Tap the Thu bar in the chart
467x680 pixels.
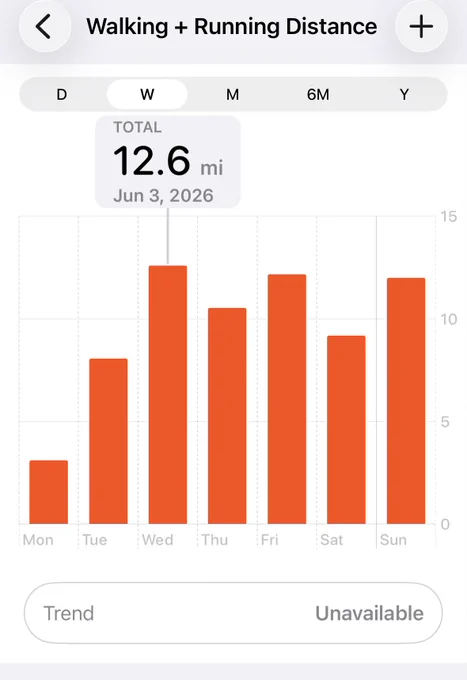click(x=227, y=416)
